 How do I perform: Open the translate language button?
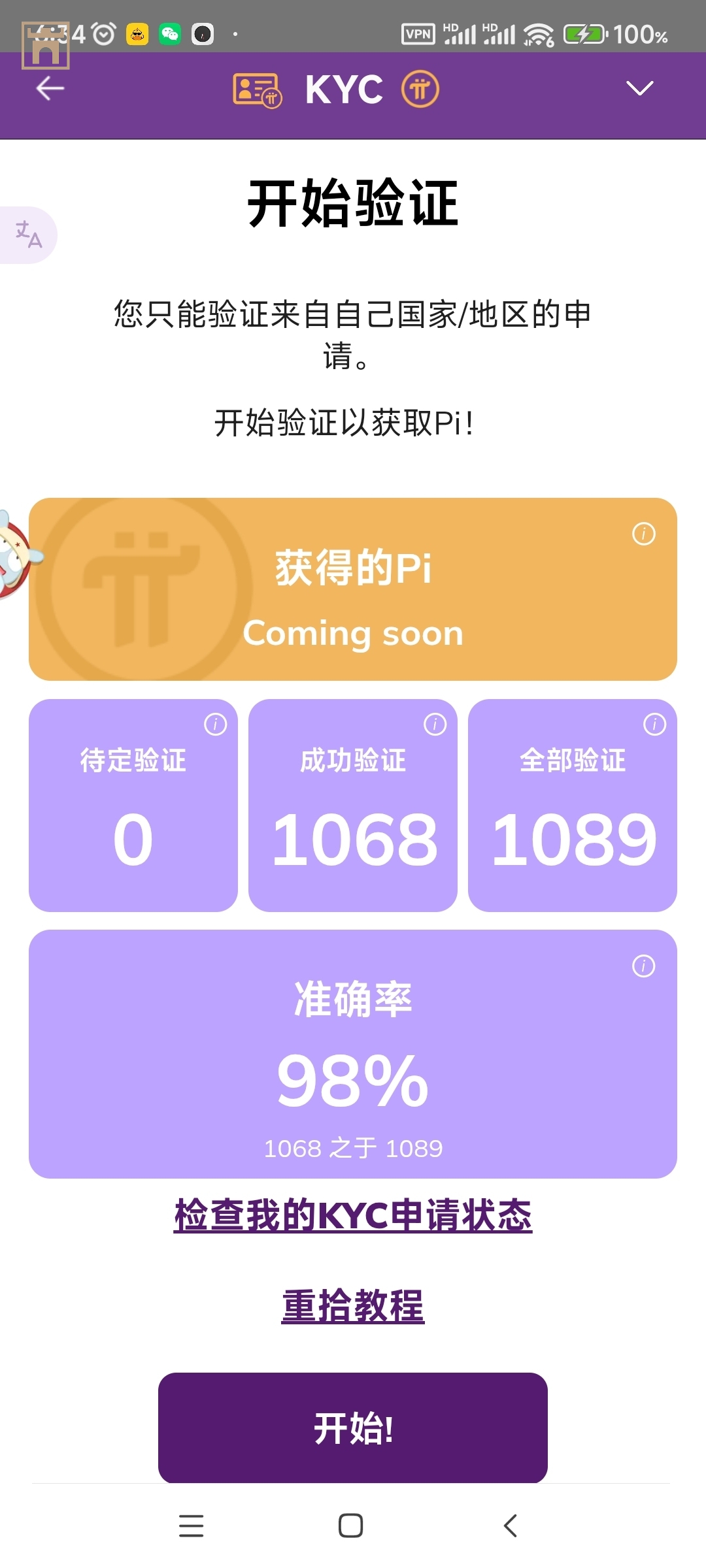(28, 235)
